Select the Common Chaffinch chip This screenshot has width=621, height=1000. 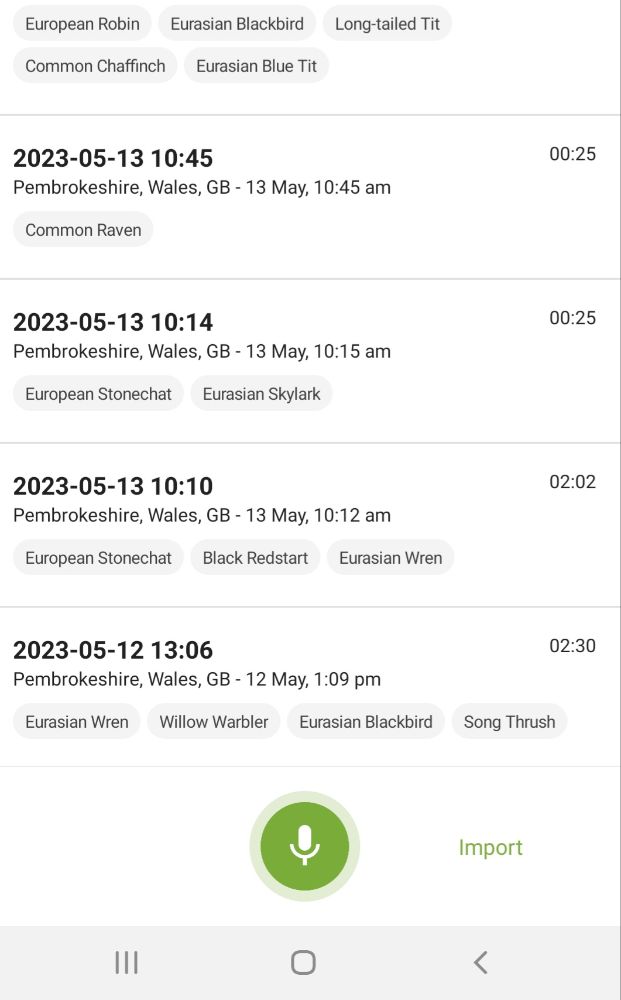pos(95,66)
